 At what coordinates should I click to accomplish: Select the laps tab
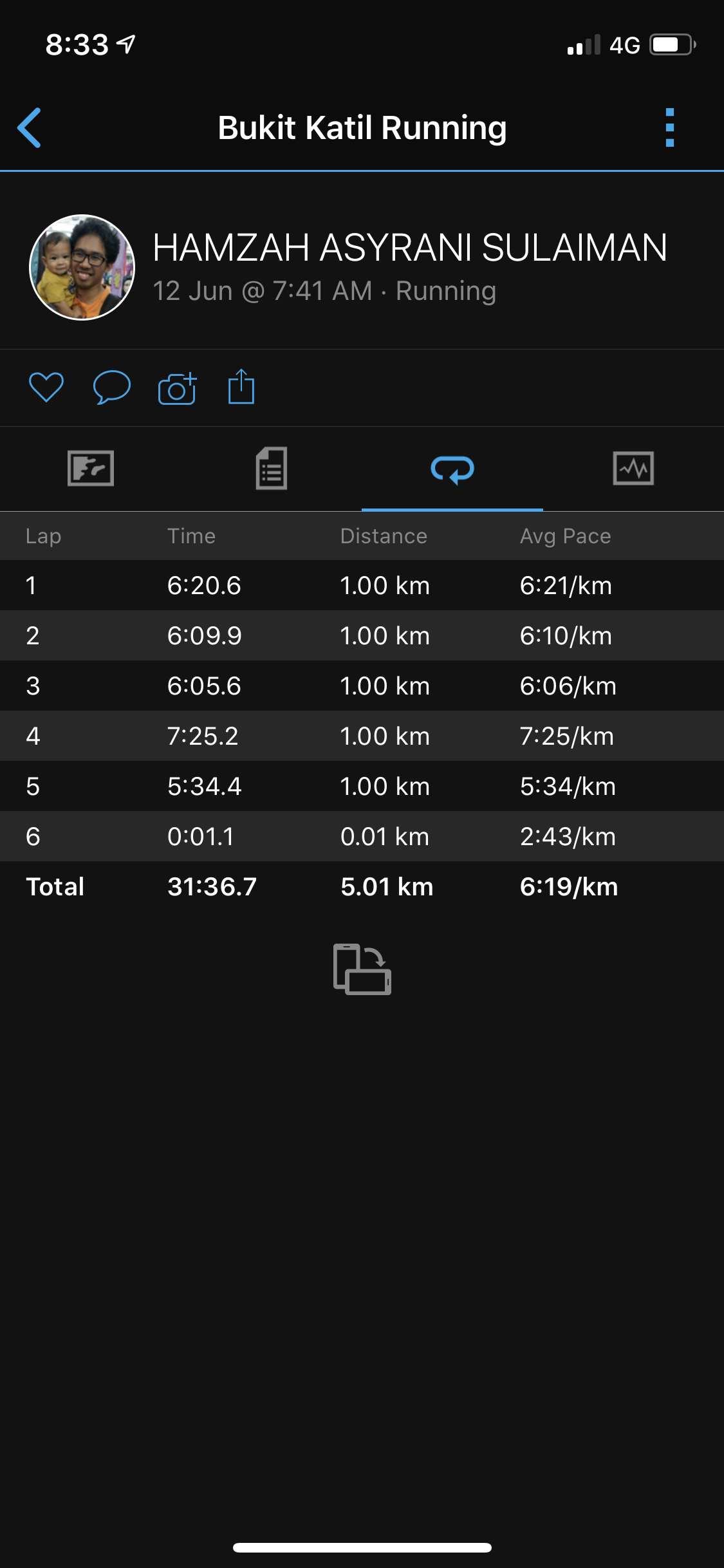(452, 469)
